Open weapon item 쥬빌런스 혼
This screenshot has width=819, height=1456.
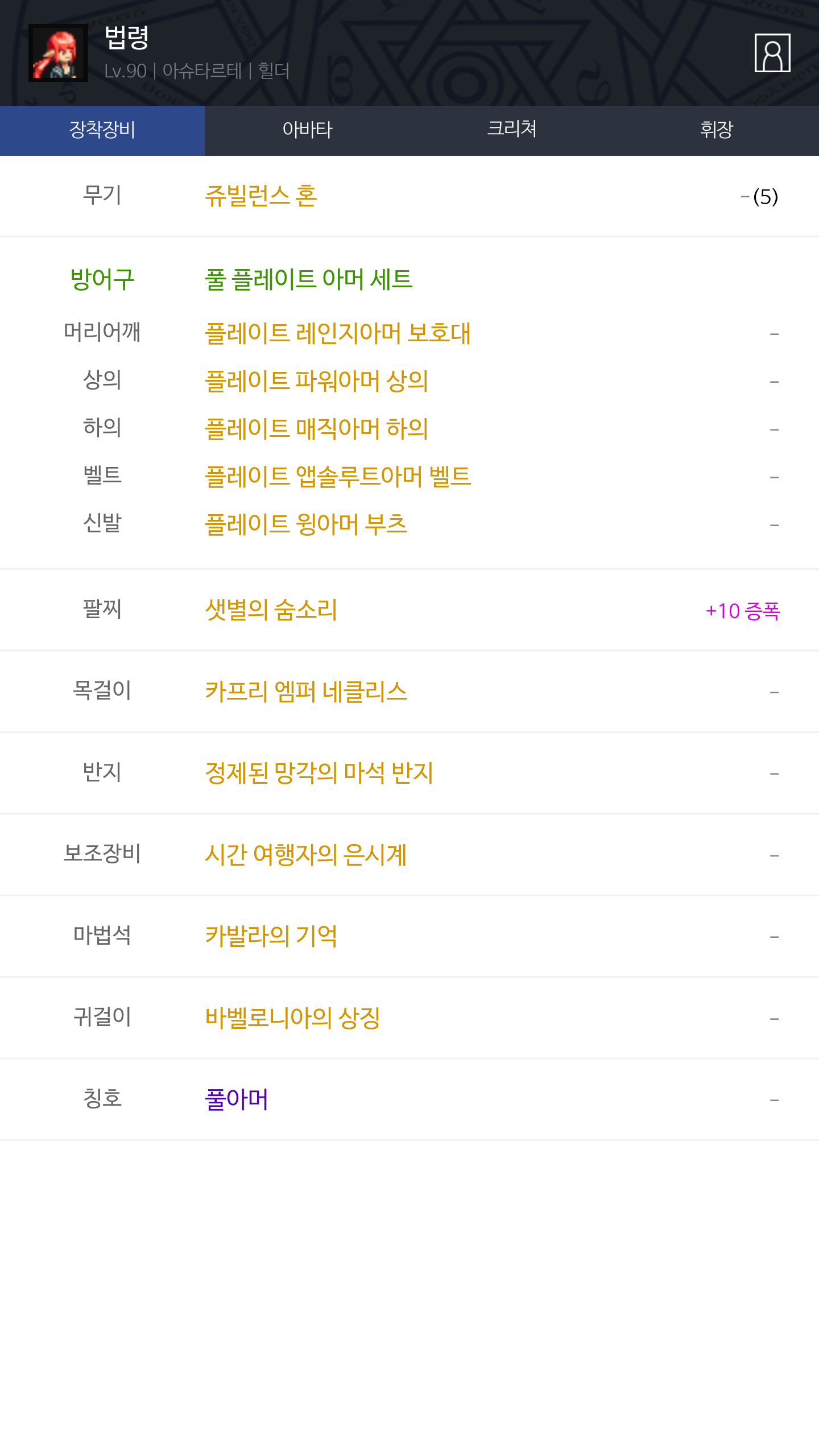(x=260, y=197)
